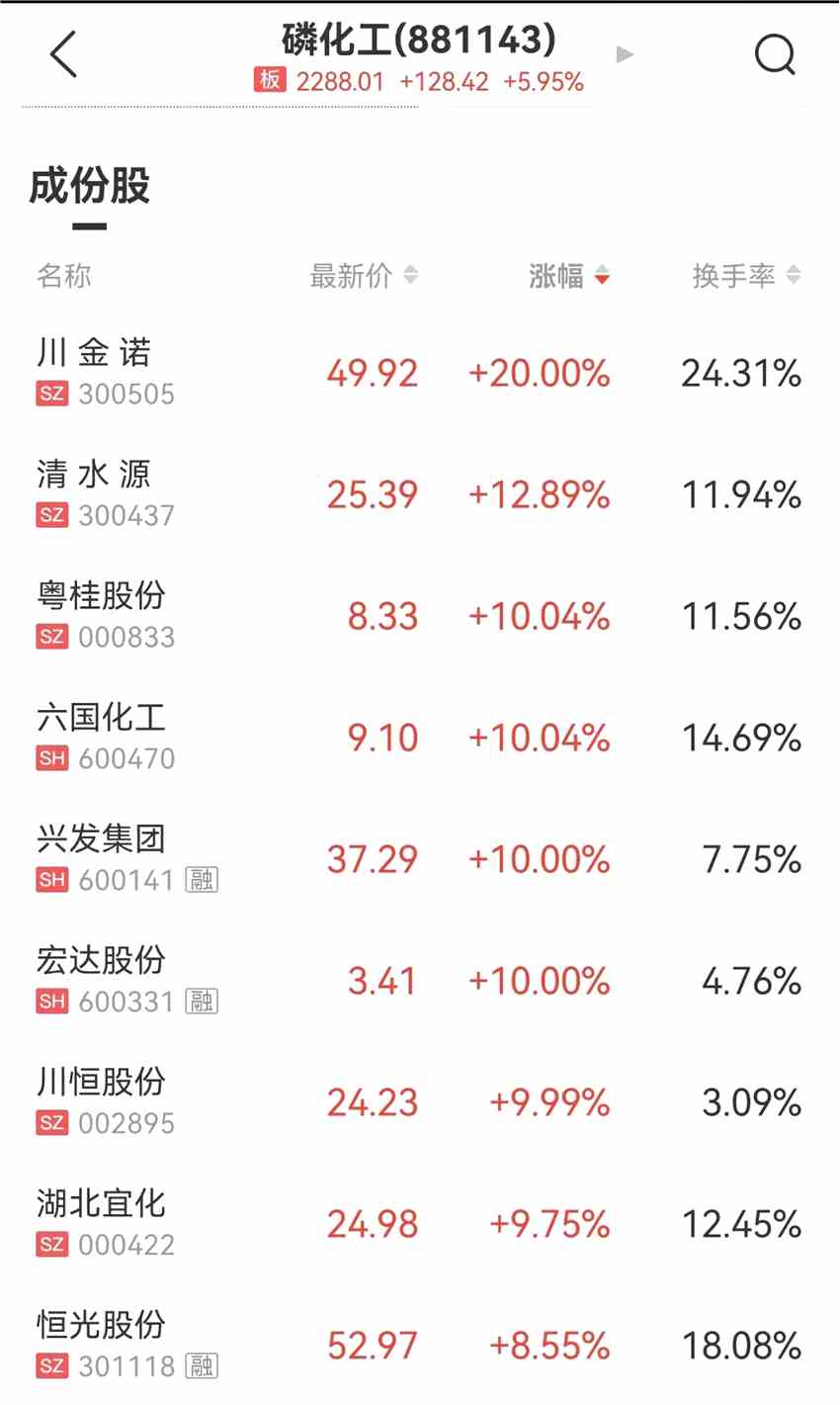
Task: Select the 名称 column header
Action: 63,278
